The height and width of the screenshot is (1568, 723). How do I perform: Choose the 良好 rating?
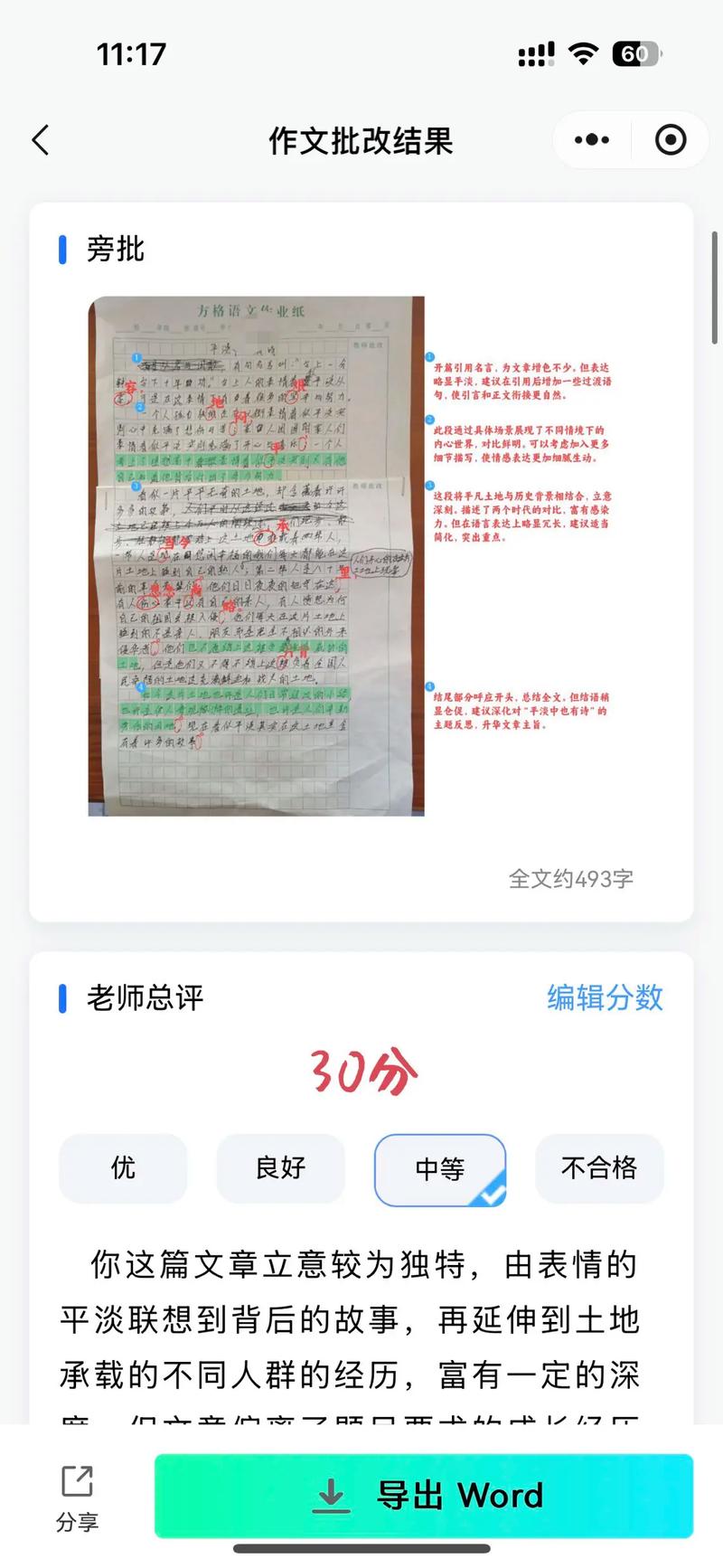click(x=281, y=1168)
